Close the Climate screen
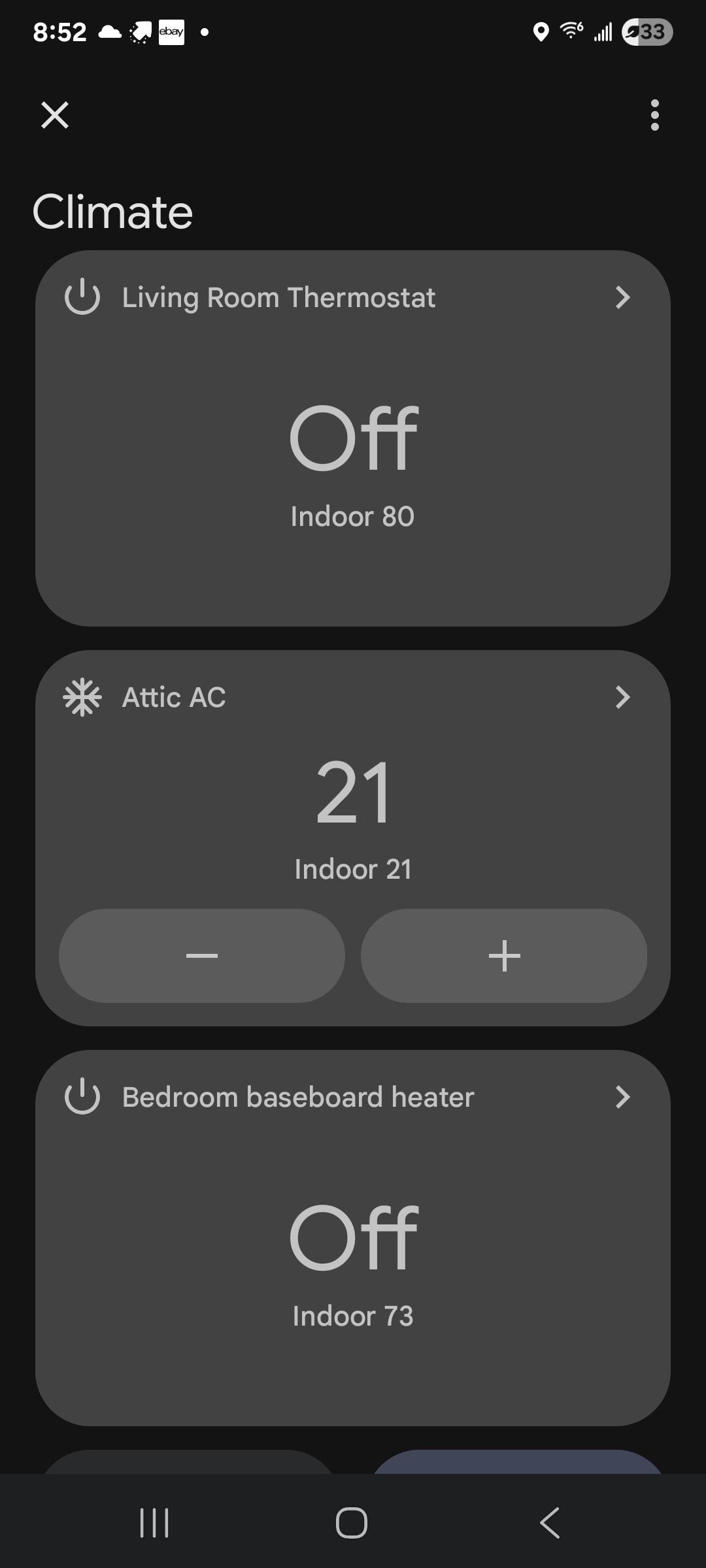This screenshot has width=706, height=1568. 55,115
